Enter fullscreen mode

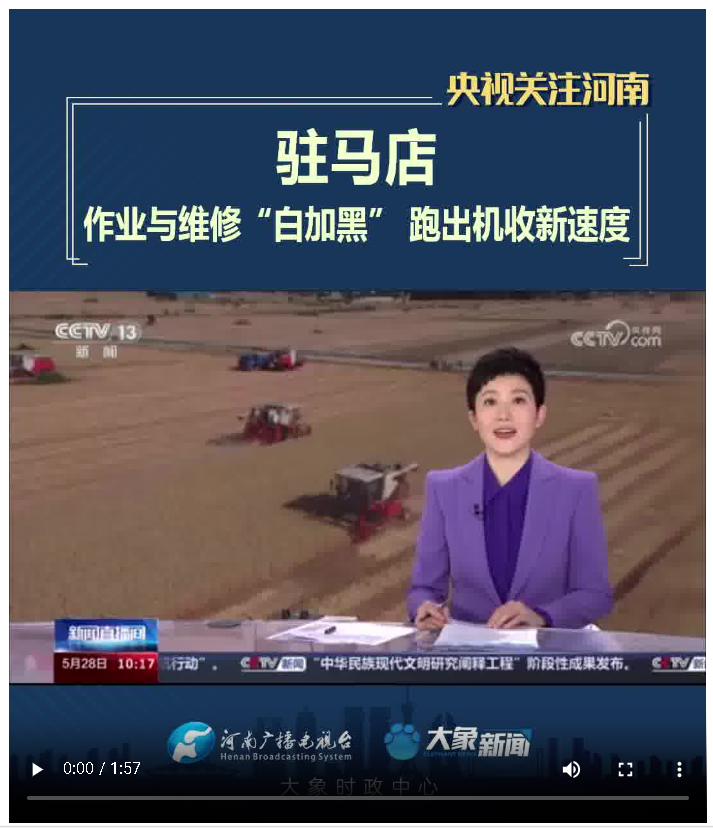[x=625, y=769]
